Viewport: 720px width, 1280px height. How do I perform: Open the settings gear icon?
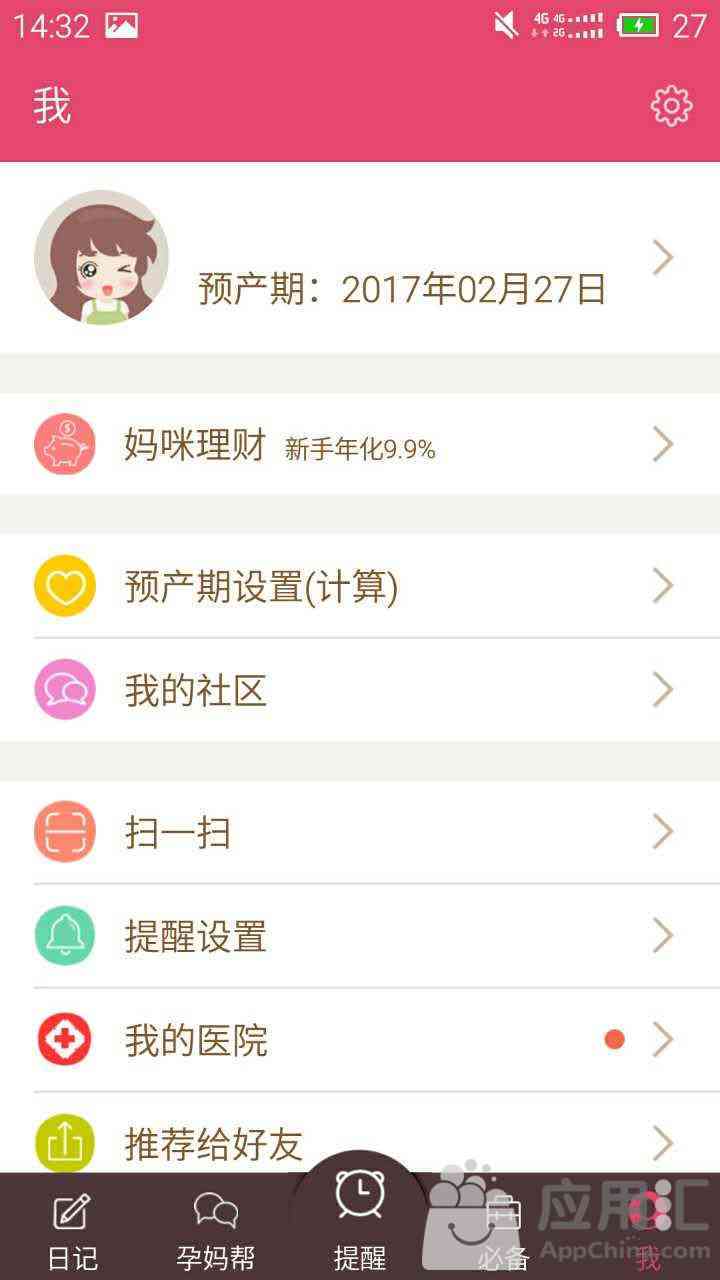pyautogui.click(x=671, y=106)
